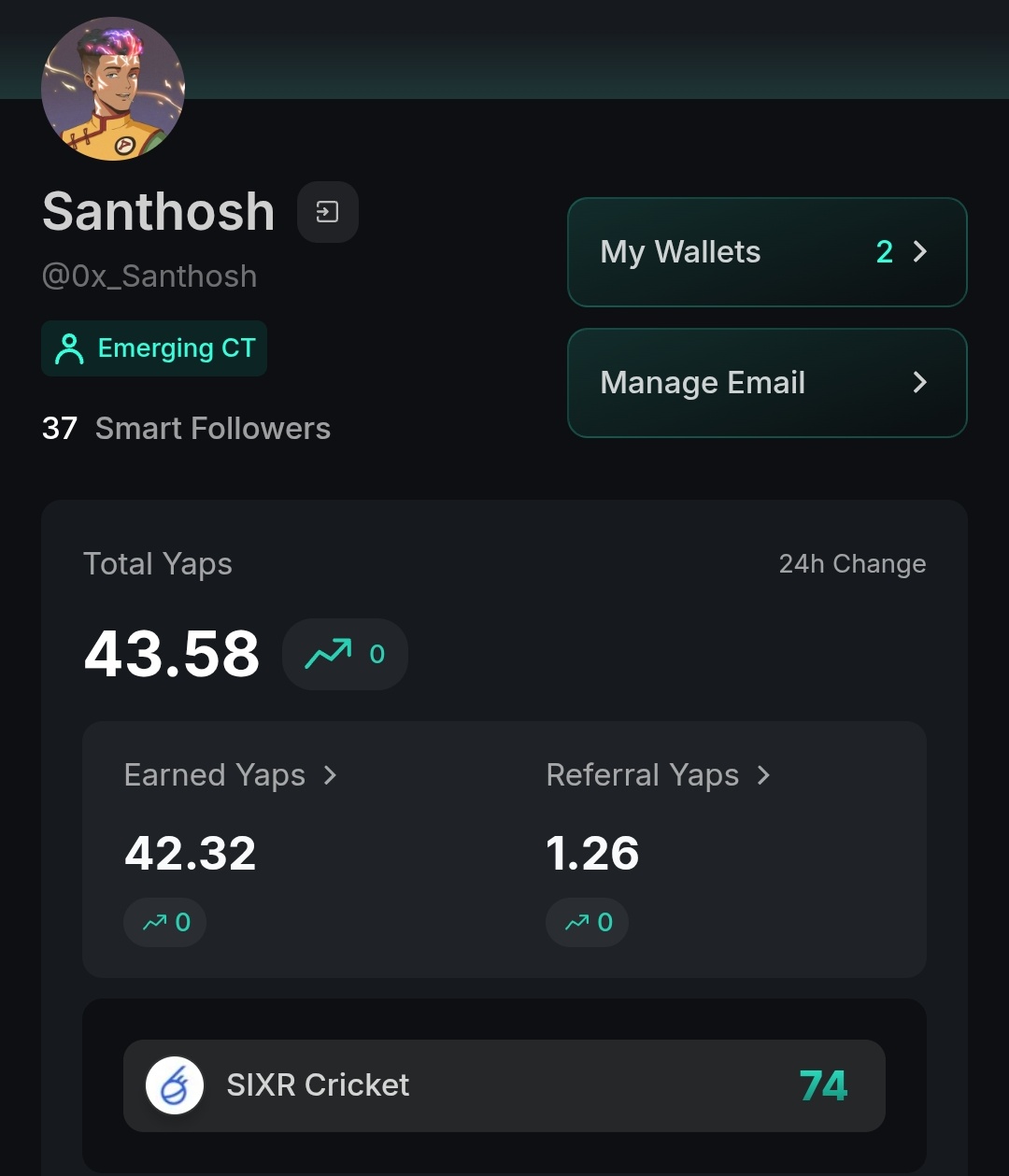View Referral Yaps details
This screenshot has height=1176, width=1009.
click(x=658, y=775)
